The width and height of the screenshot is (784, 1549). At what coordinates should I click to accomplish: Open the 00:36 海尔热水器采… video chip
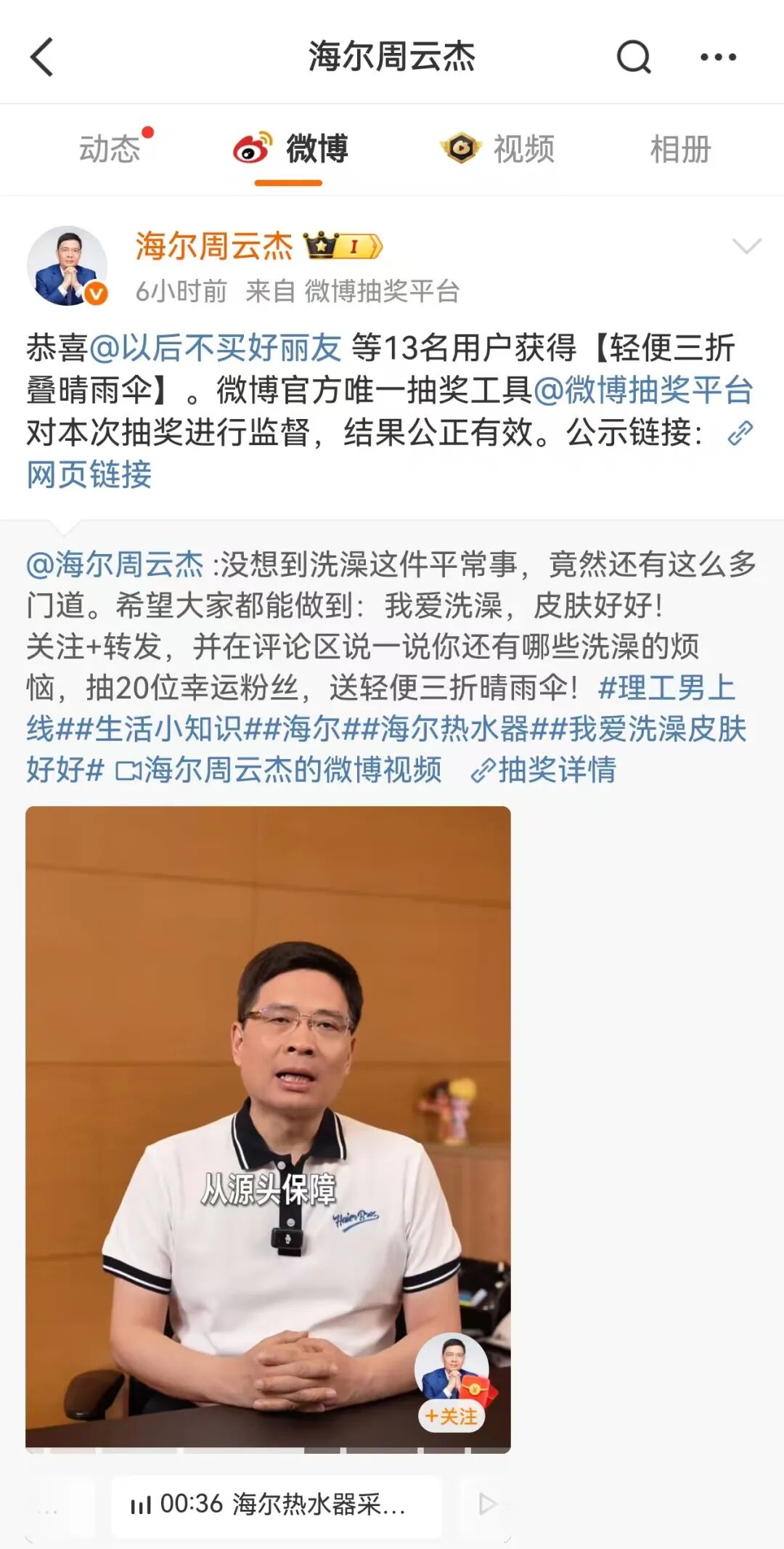pyautogui.click(x=276, y=1504)
